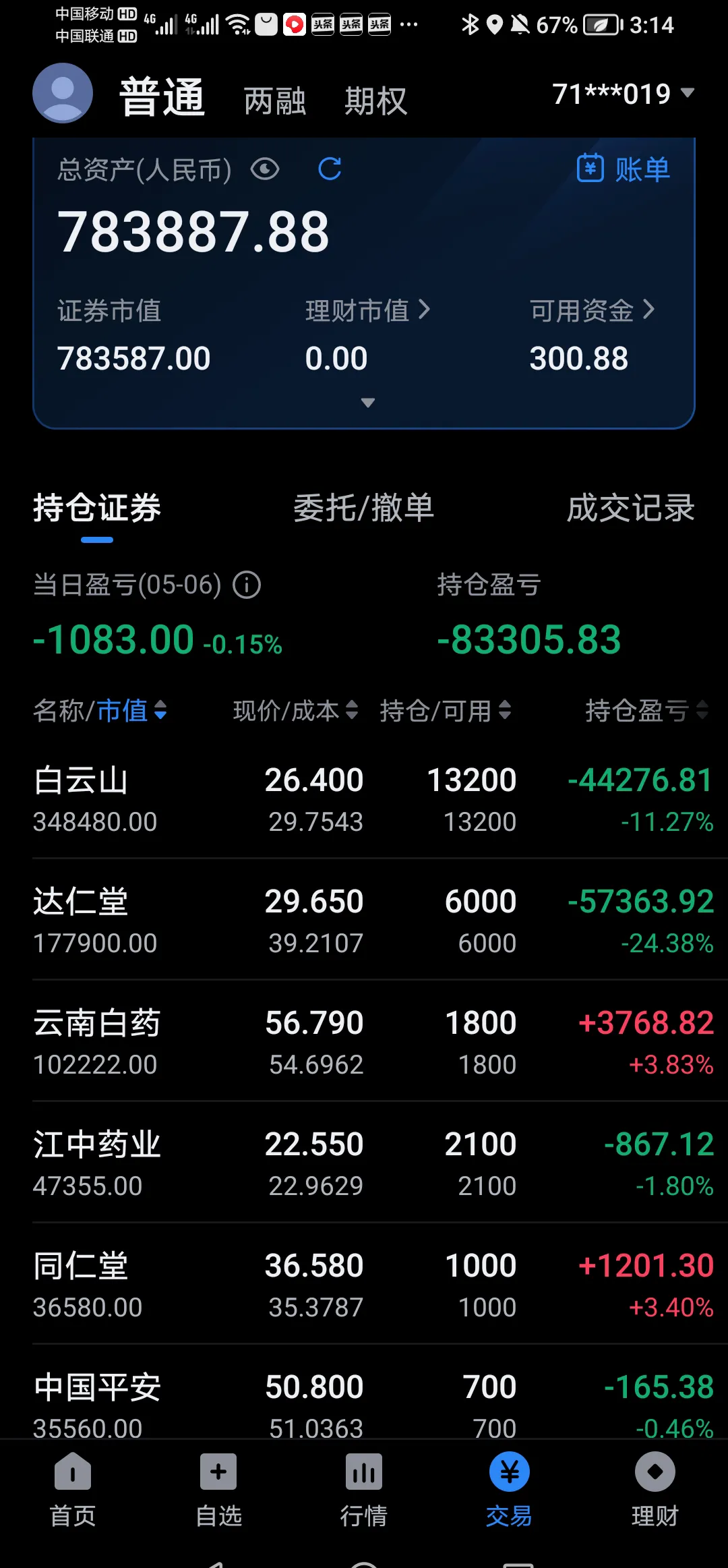Image resolution: width=728 pixels, height=1568 pixels.
Task: Open the 账单 statement
Action: coord(624,169)
